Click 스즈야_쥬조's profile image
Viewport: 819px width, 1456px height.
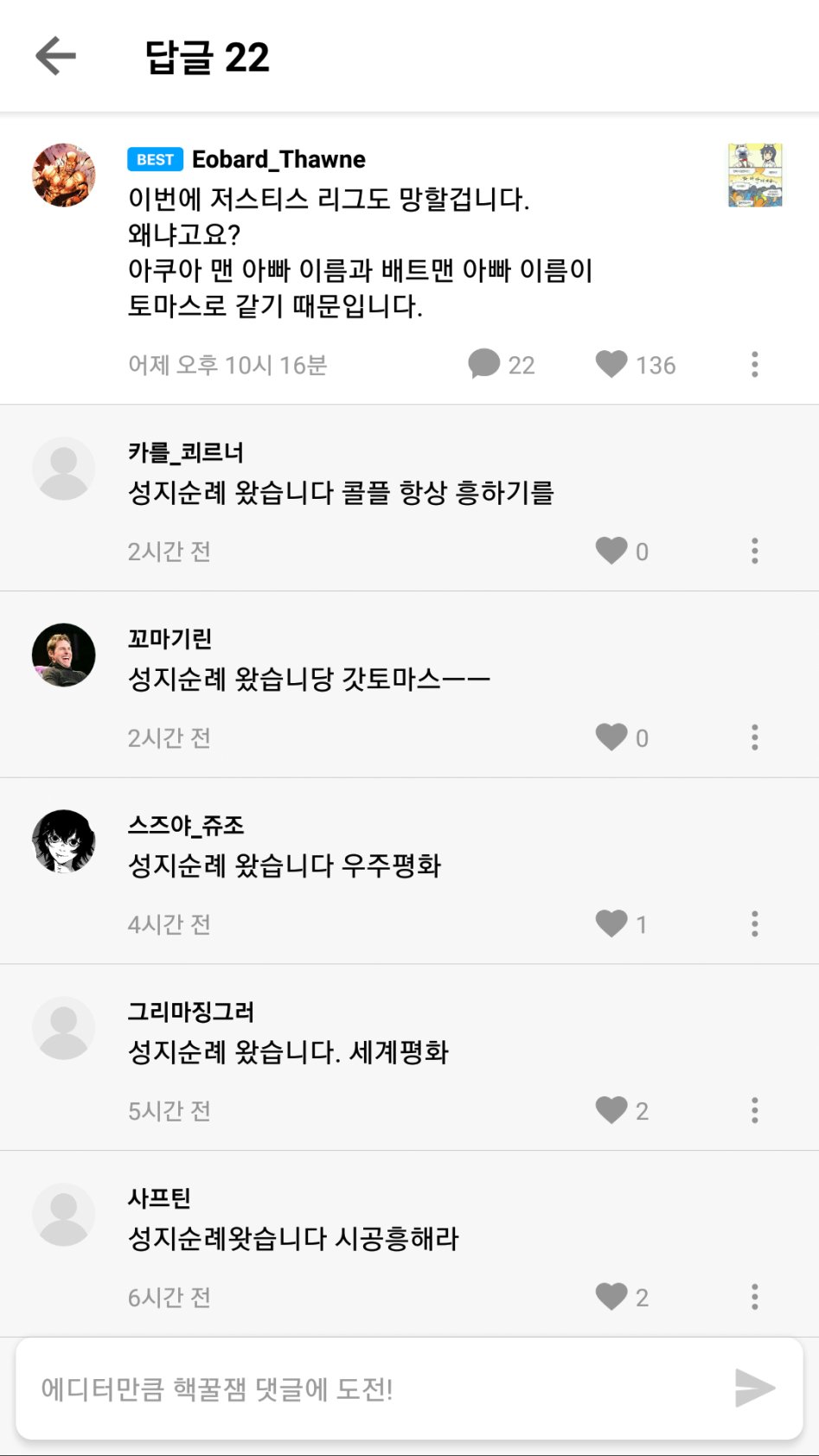(x=63, y=840)
